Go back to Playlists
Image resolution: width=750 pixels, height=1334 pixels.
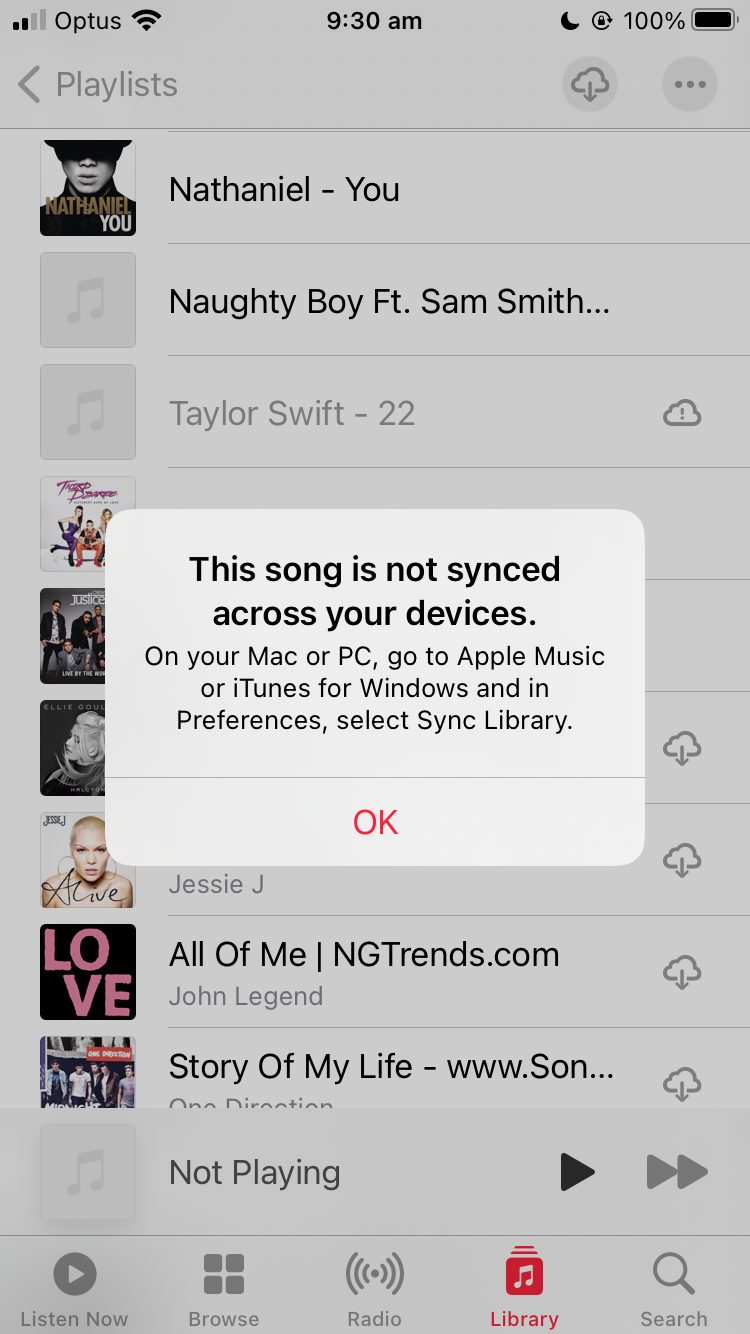(x=98, y=85)
